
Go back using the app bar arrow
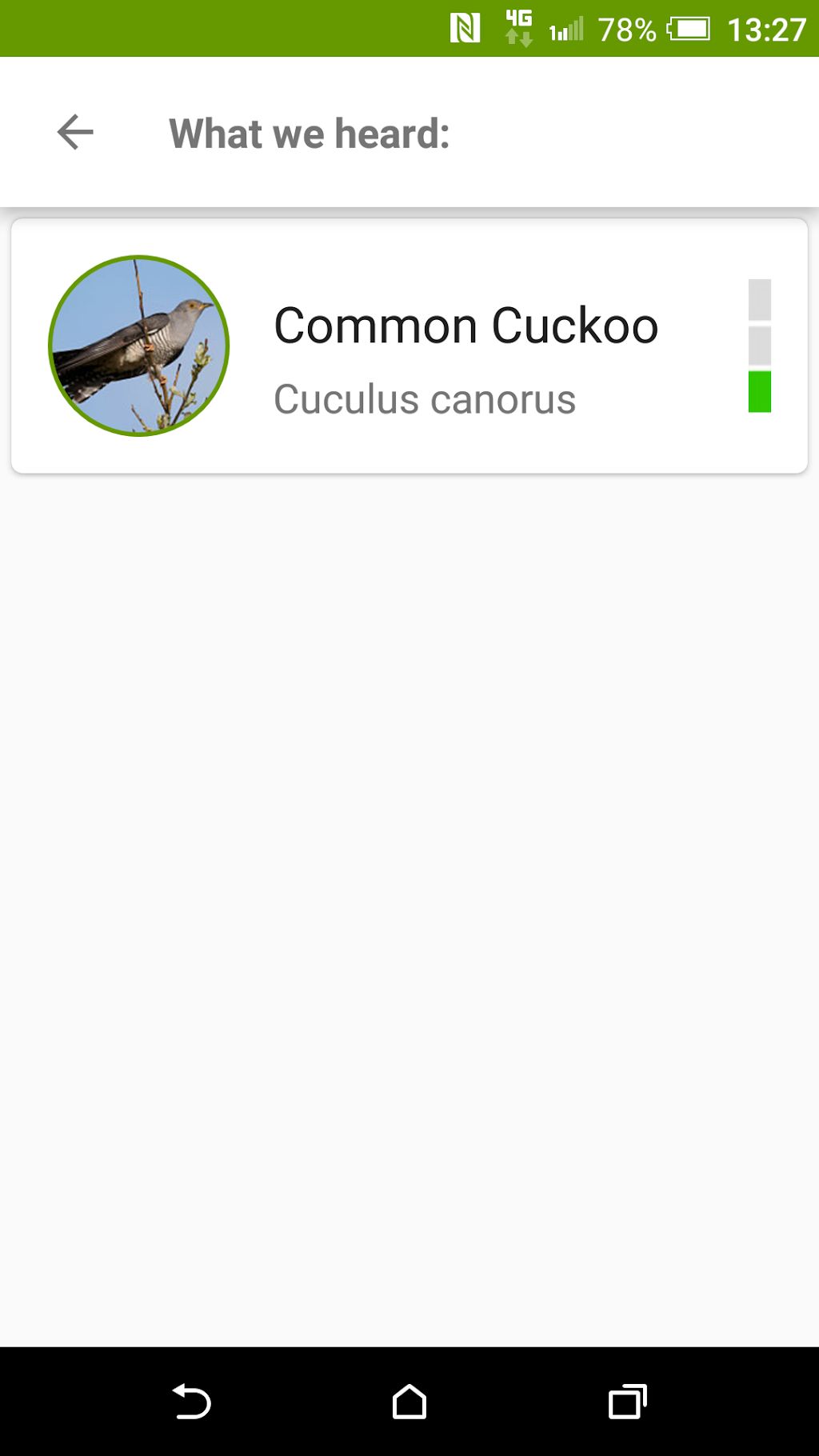pyautogui.click(x=75, y=132)
